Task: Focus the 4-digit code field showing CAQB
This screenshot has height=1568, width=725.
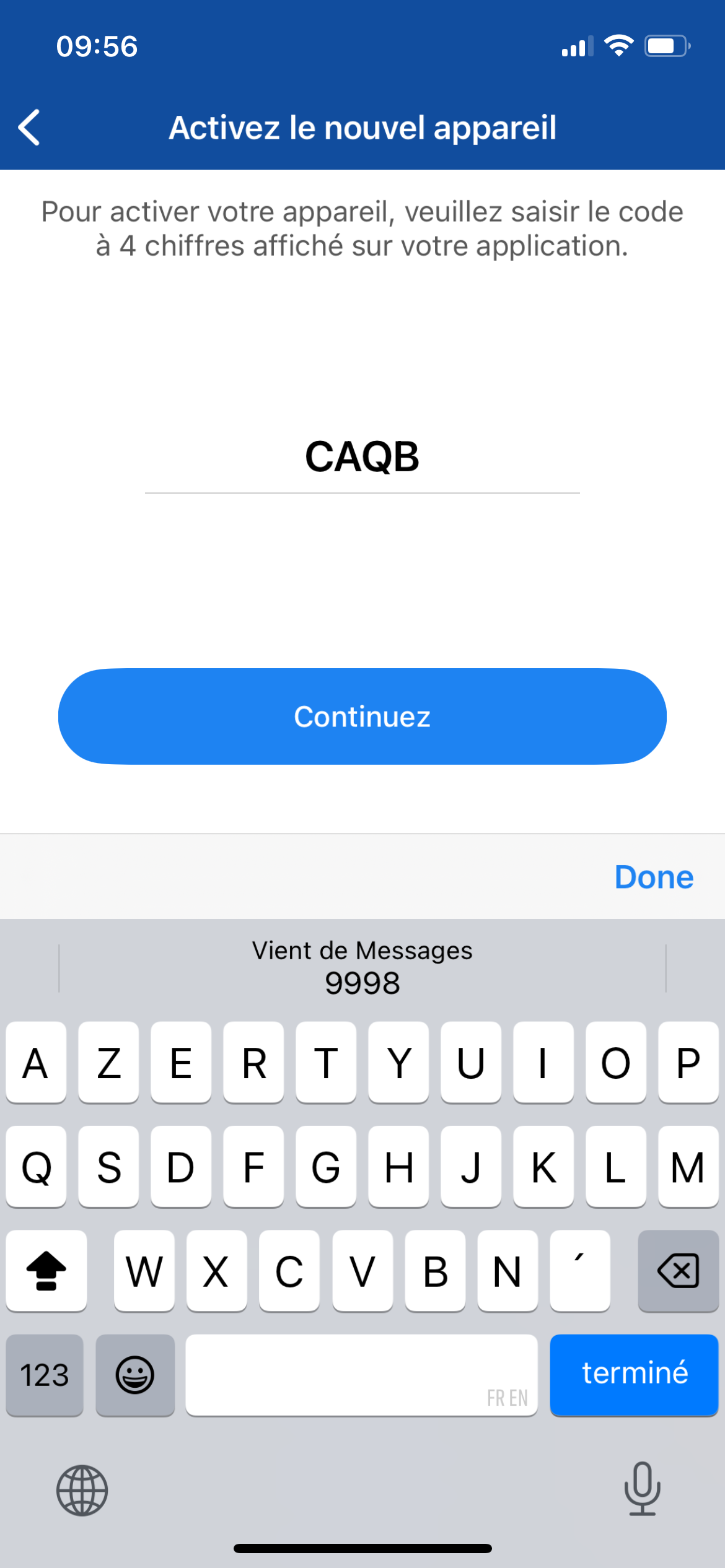Action: 362,457
